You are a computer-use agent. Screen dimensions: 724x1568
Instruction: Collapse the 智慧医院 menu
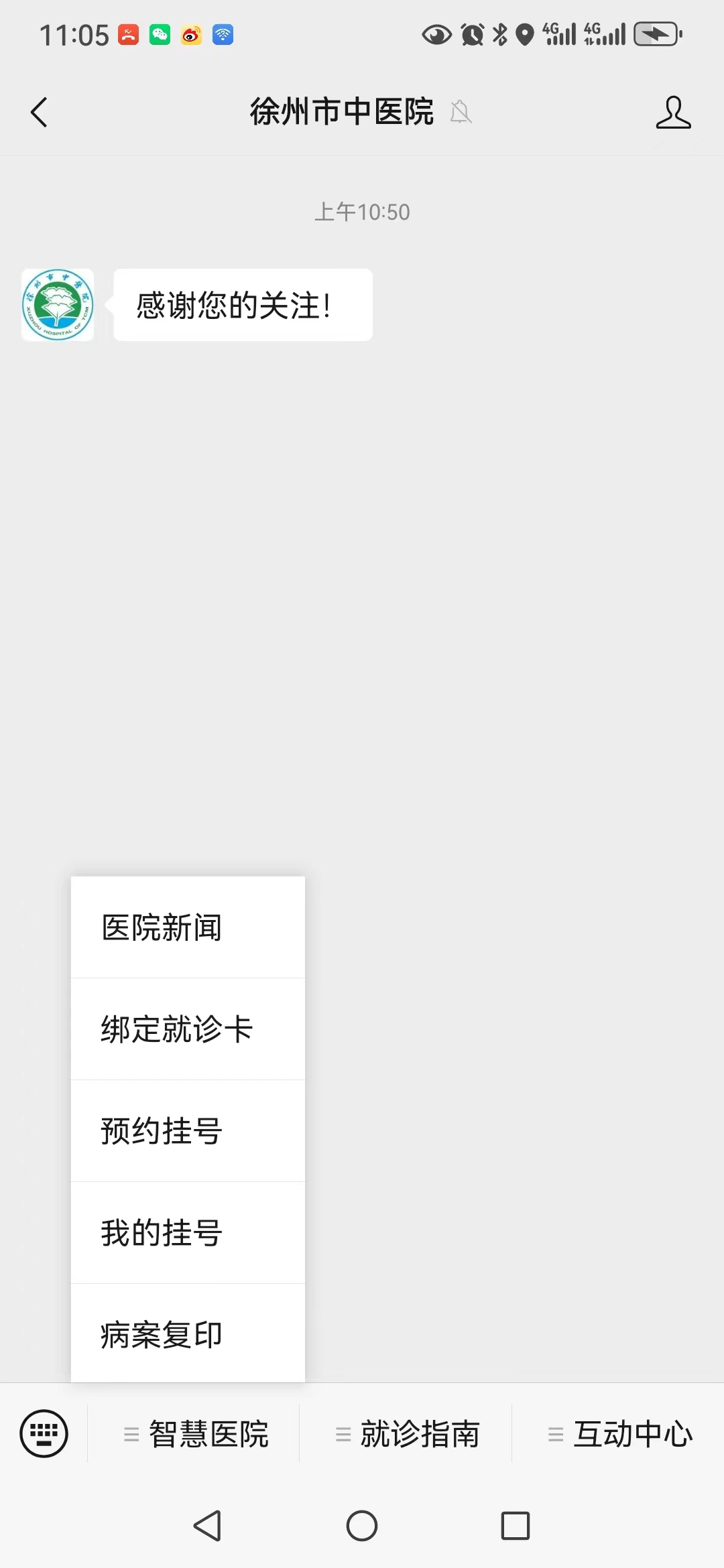196,1434
